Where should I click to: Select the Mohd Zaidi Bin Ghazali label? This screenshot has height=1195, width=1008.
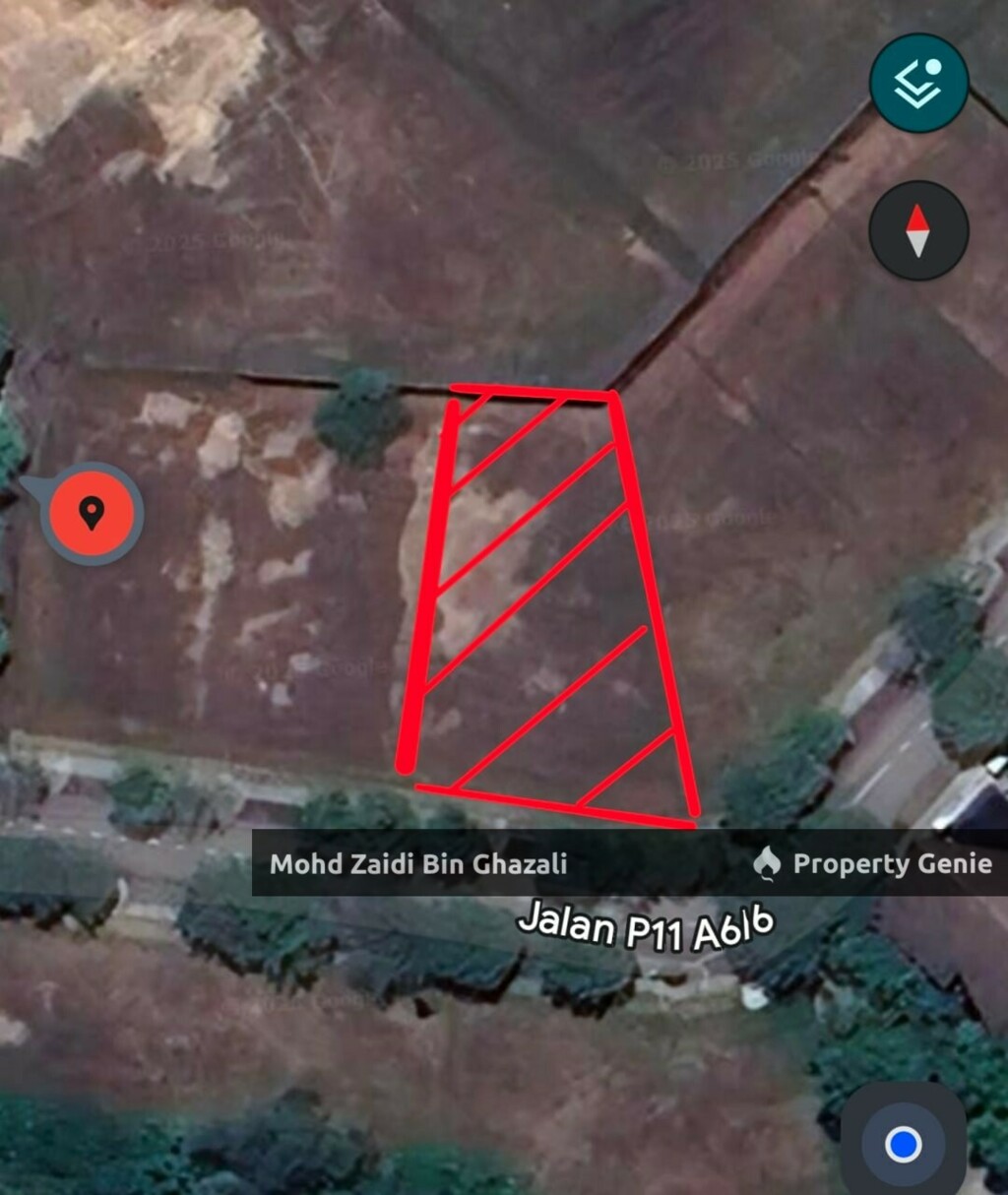(x=420, y=865)
